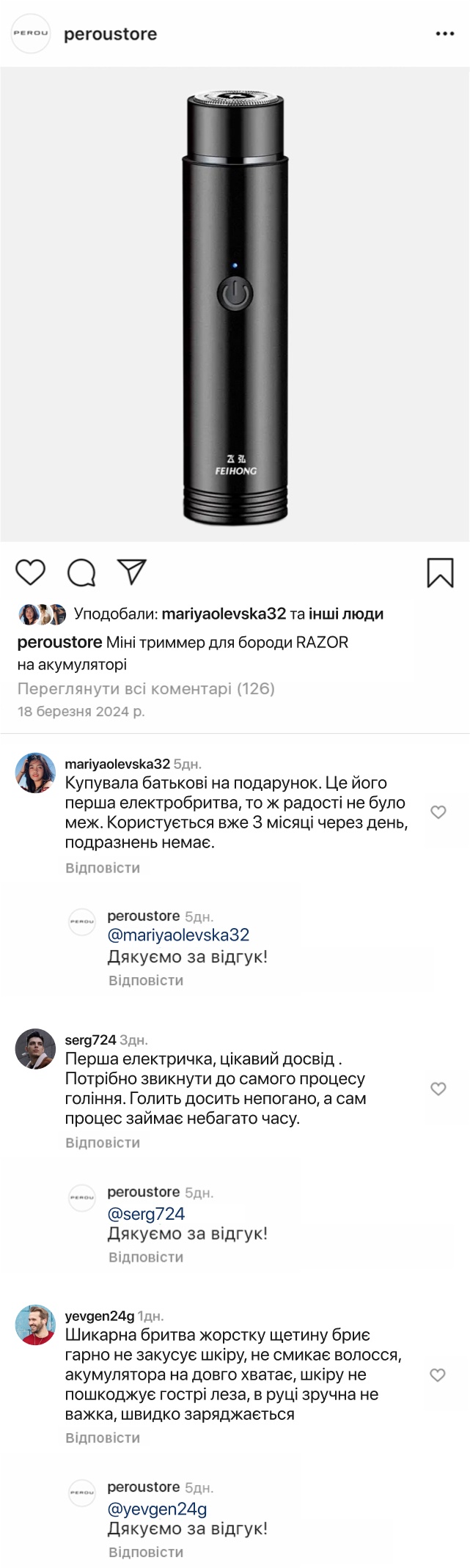The width and height of the screenshot is (470, 1568).
Task: View serg724's profile picture
Action: coord(35,1048)
